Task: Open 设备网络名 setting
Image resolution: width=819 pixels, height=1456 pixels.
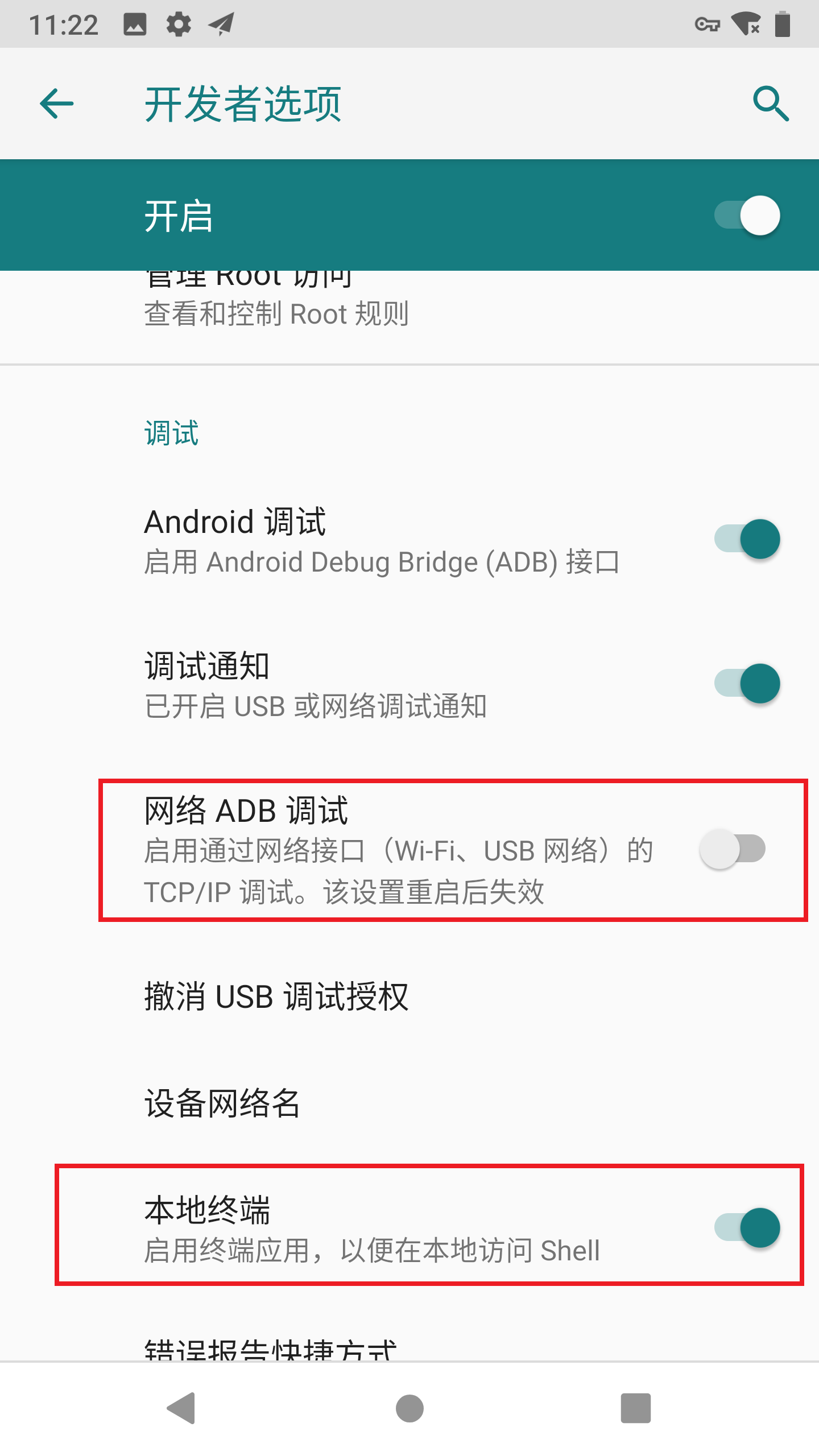Action: (222, 1103)
